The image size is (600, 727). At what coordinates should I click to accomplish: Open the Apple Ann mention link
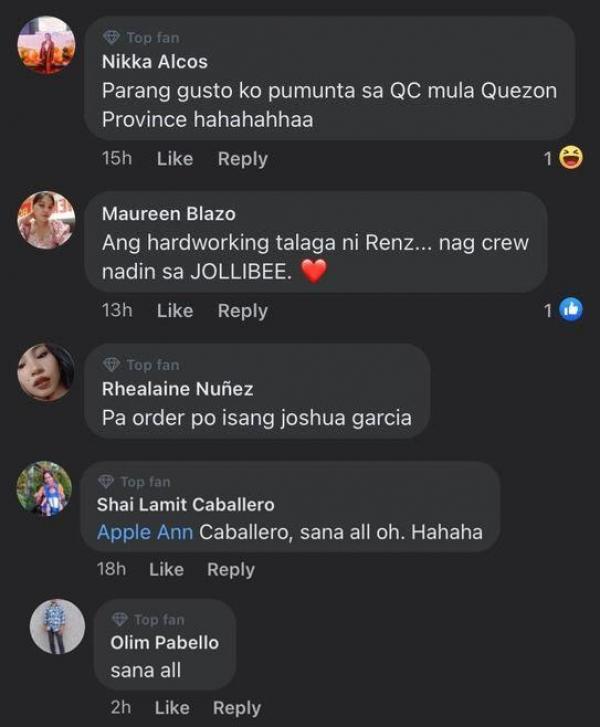click(x=145, y=532)
